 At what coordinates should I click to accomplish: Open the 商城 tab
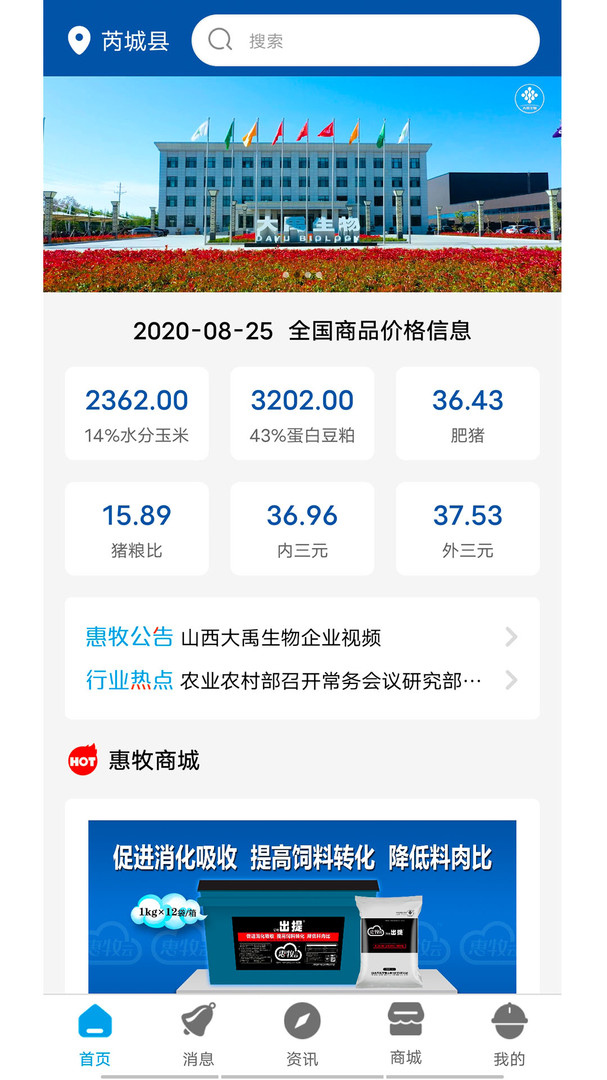(406, 1036)
